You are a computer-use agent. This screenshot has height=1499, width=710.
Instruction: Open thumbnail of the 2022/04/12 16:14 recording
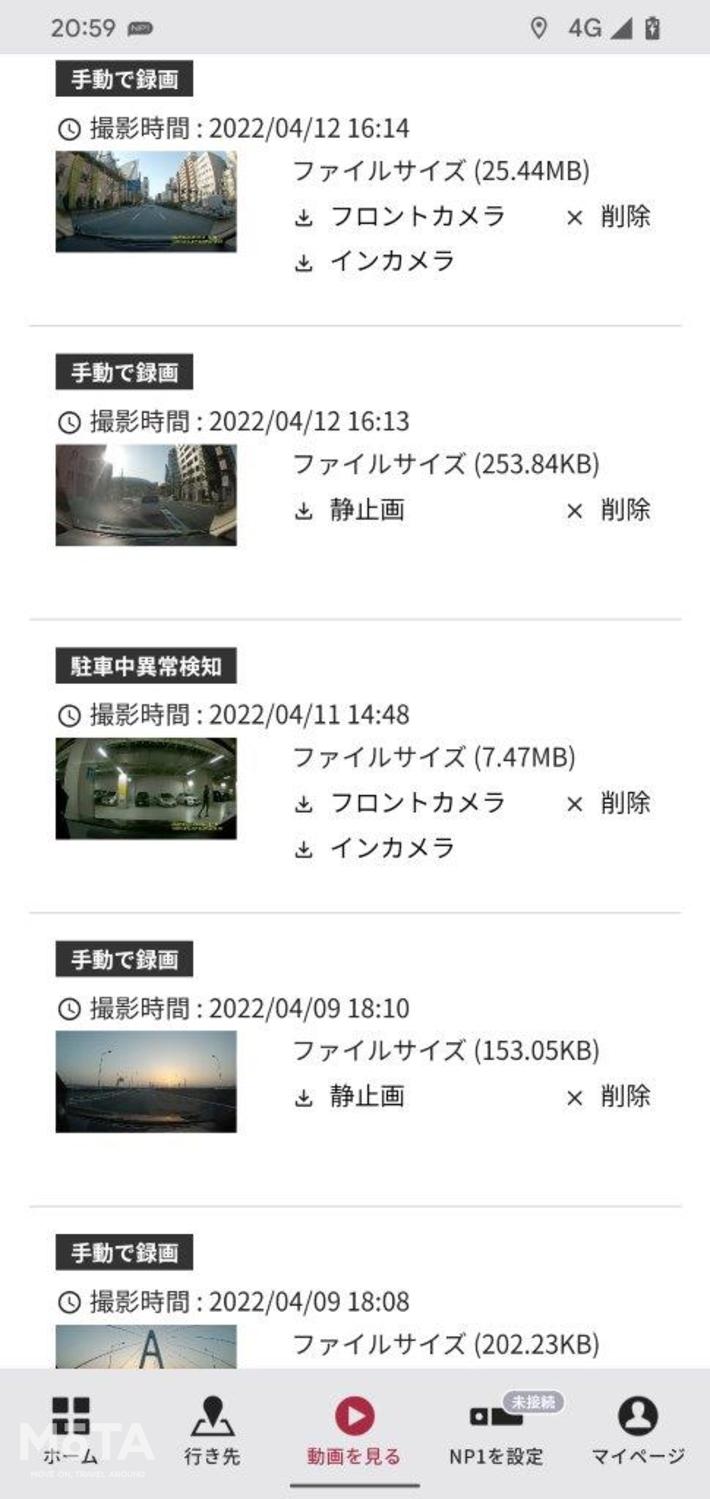[x=146, y=201]
